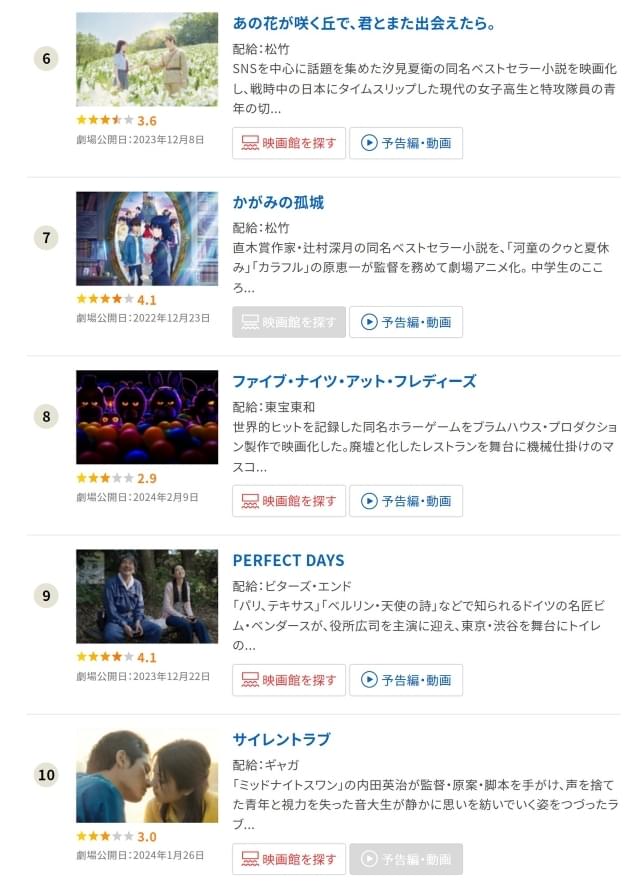Play trailer videos for かがみの孤城

pyautogui.click(x=406, y=322)
